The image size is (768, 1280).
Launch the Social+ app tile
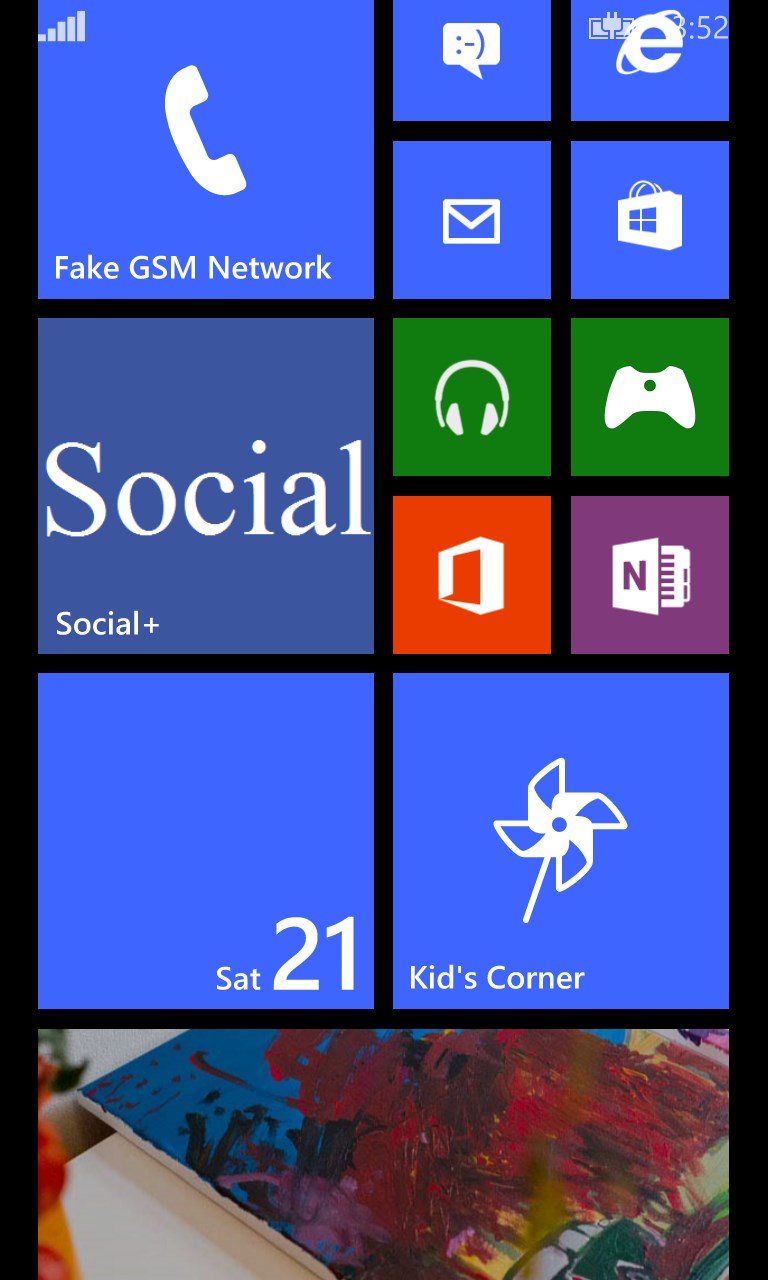coord(205,486)
